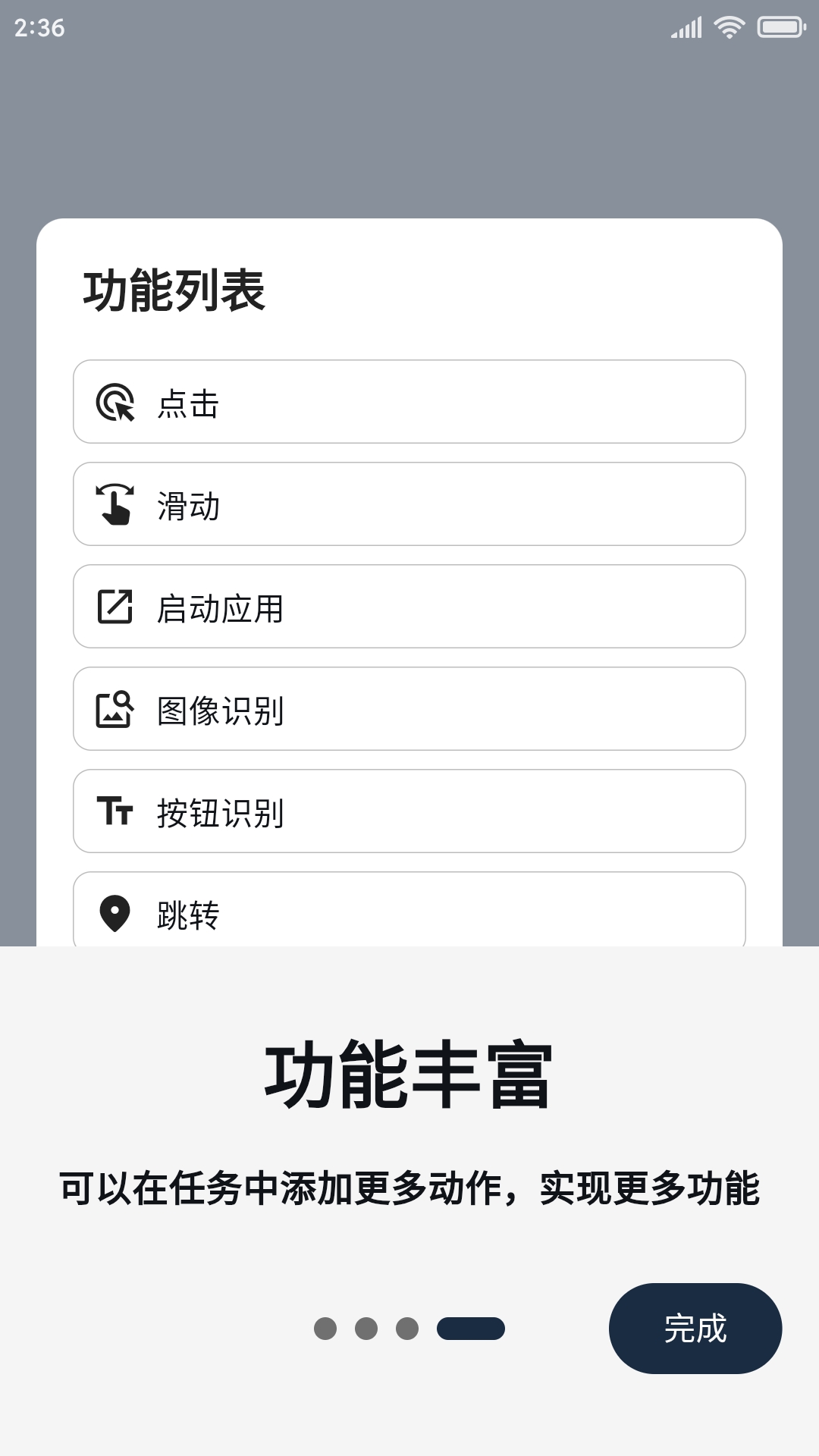Viewport: 819px width, 1456px height.
Task: Select the 滑动 swipe gesture icon
Action: point(115,506)
